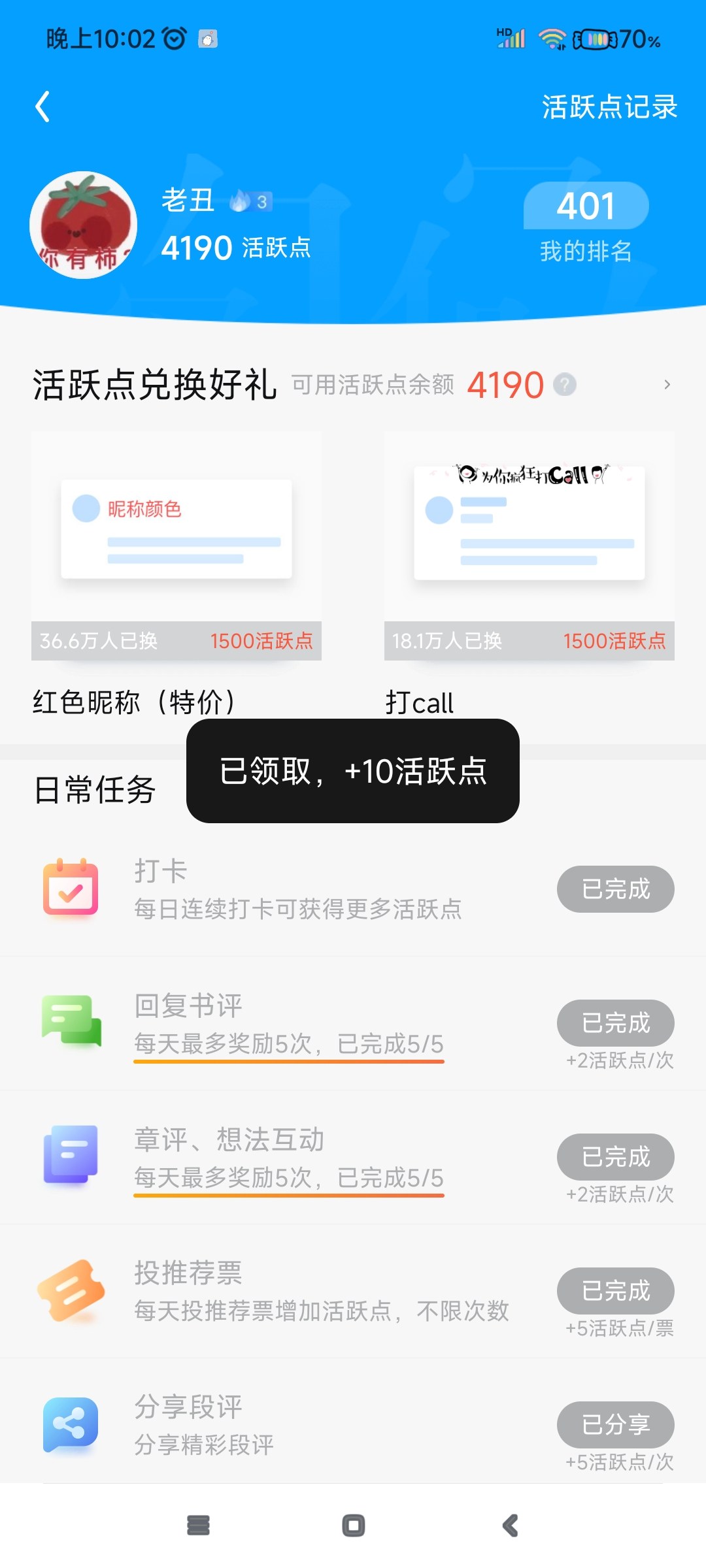Open recent apps from the system navigation bar
Image resolution: width=706 pixels, height=1568 pixels.
tap(198, 1526)
